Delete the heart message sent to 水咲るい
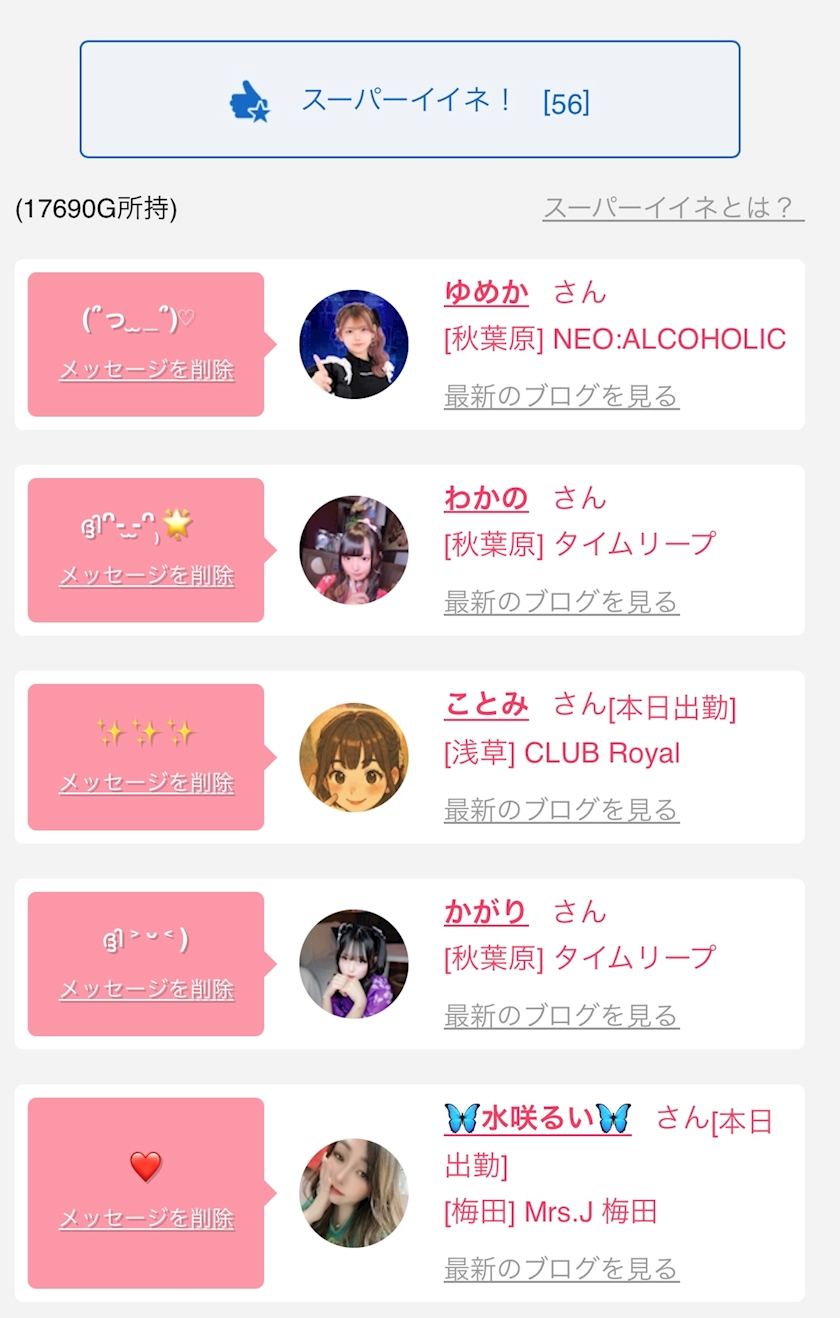840x1318 pixels. pos(147,1219)
